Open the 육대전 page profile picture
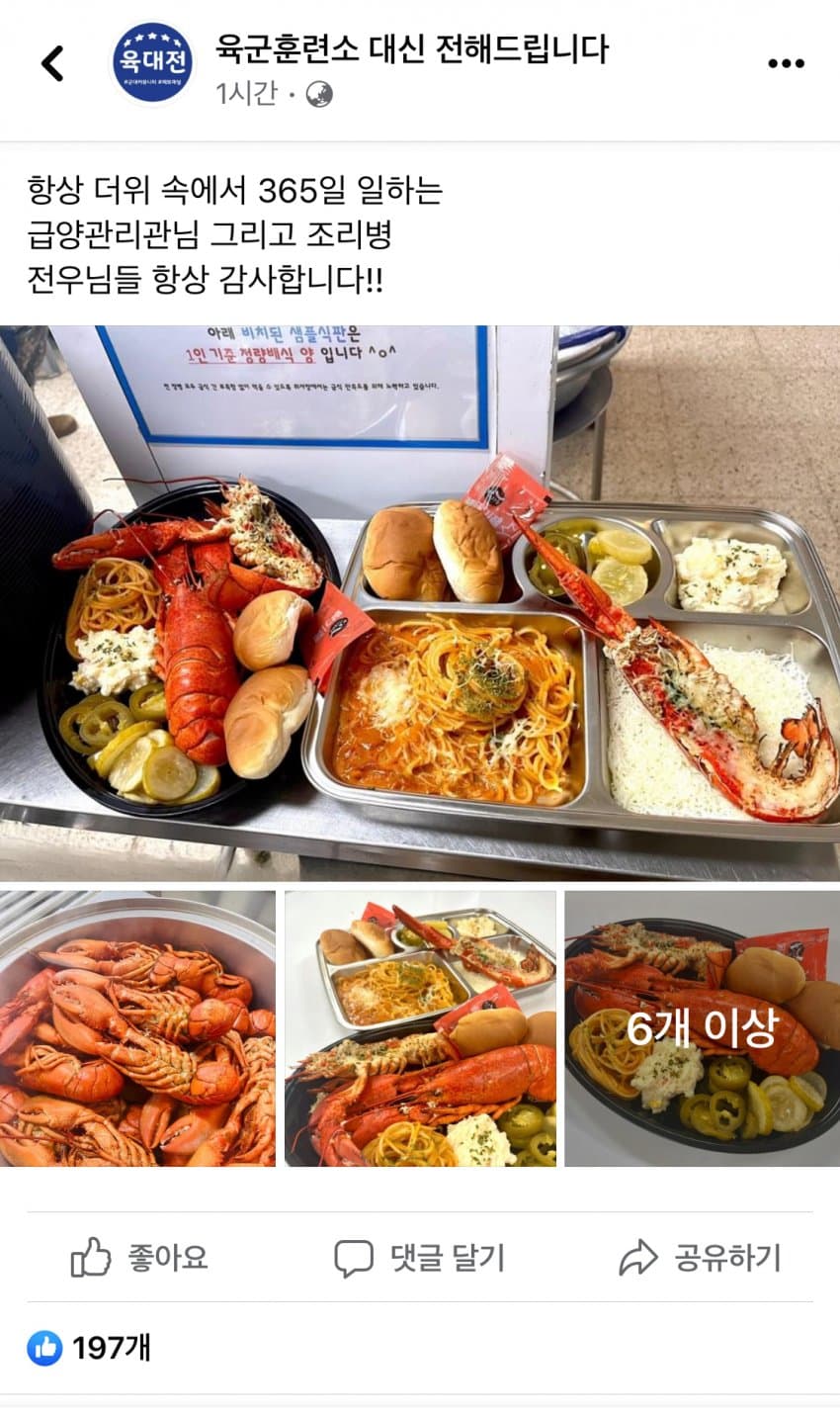840x1414 pixels. [x=152, y=64]
